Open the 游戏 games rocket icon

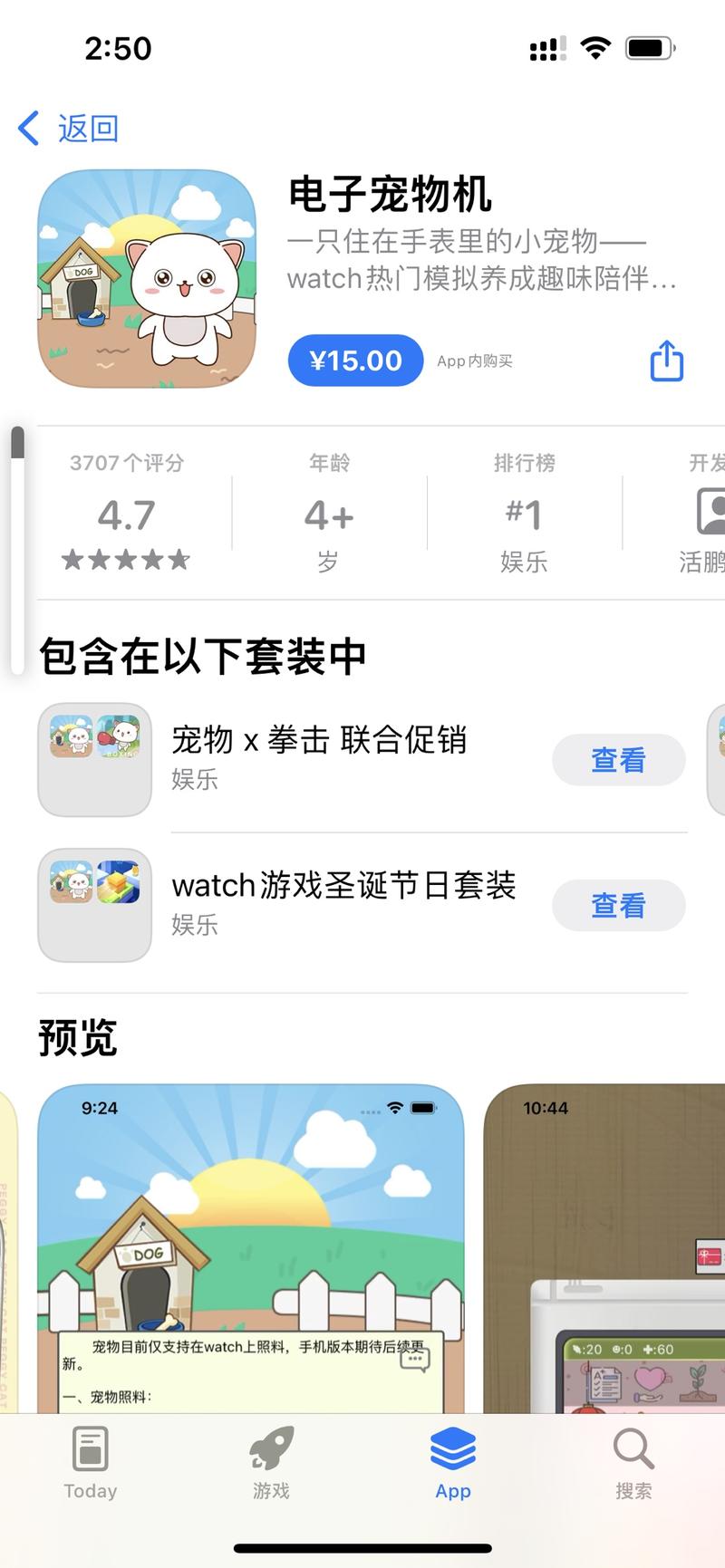[x=270, y=1449]
